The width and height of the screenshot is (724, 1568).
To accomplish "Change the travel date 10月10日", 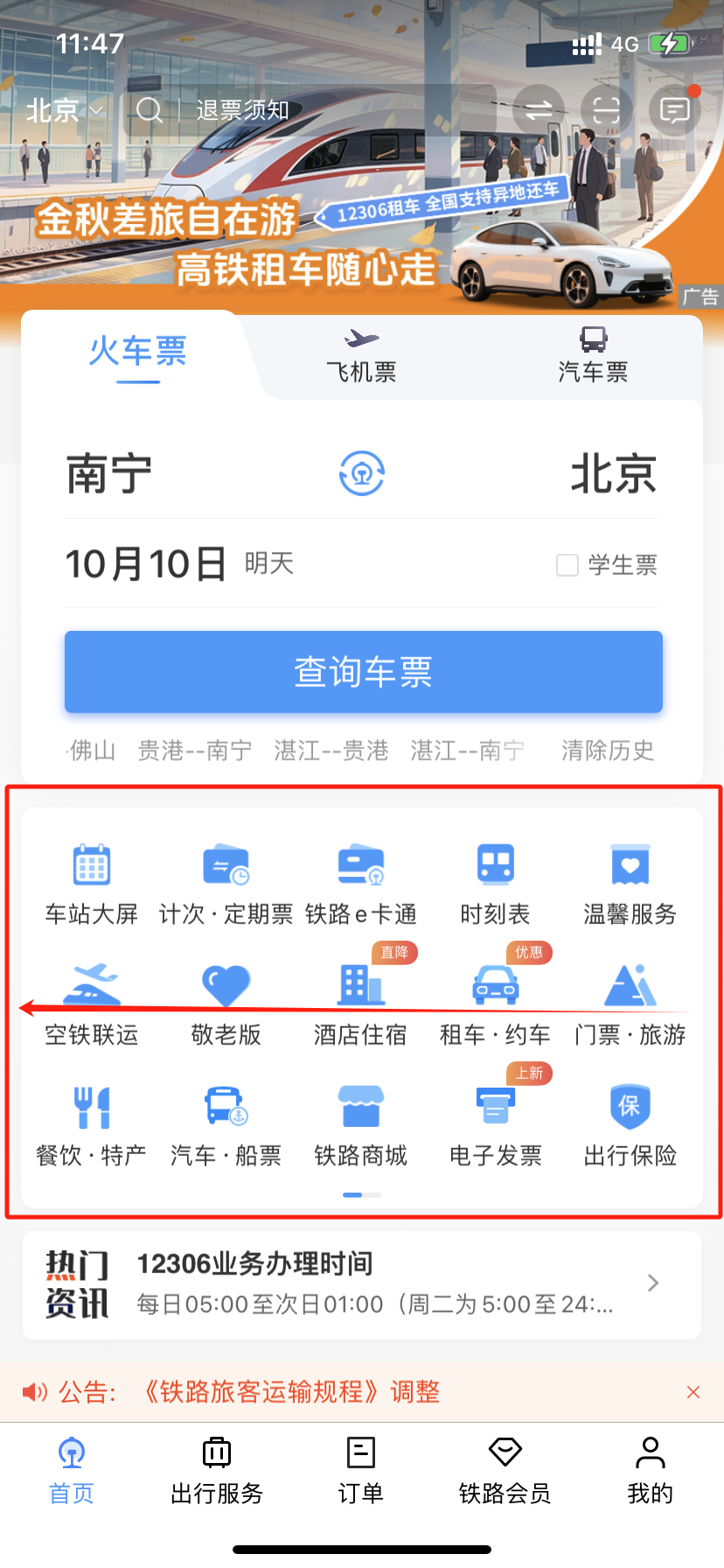I will [x=146, y=563].
